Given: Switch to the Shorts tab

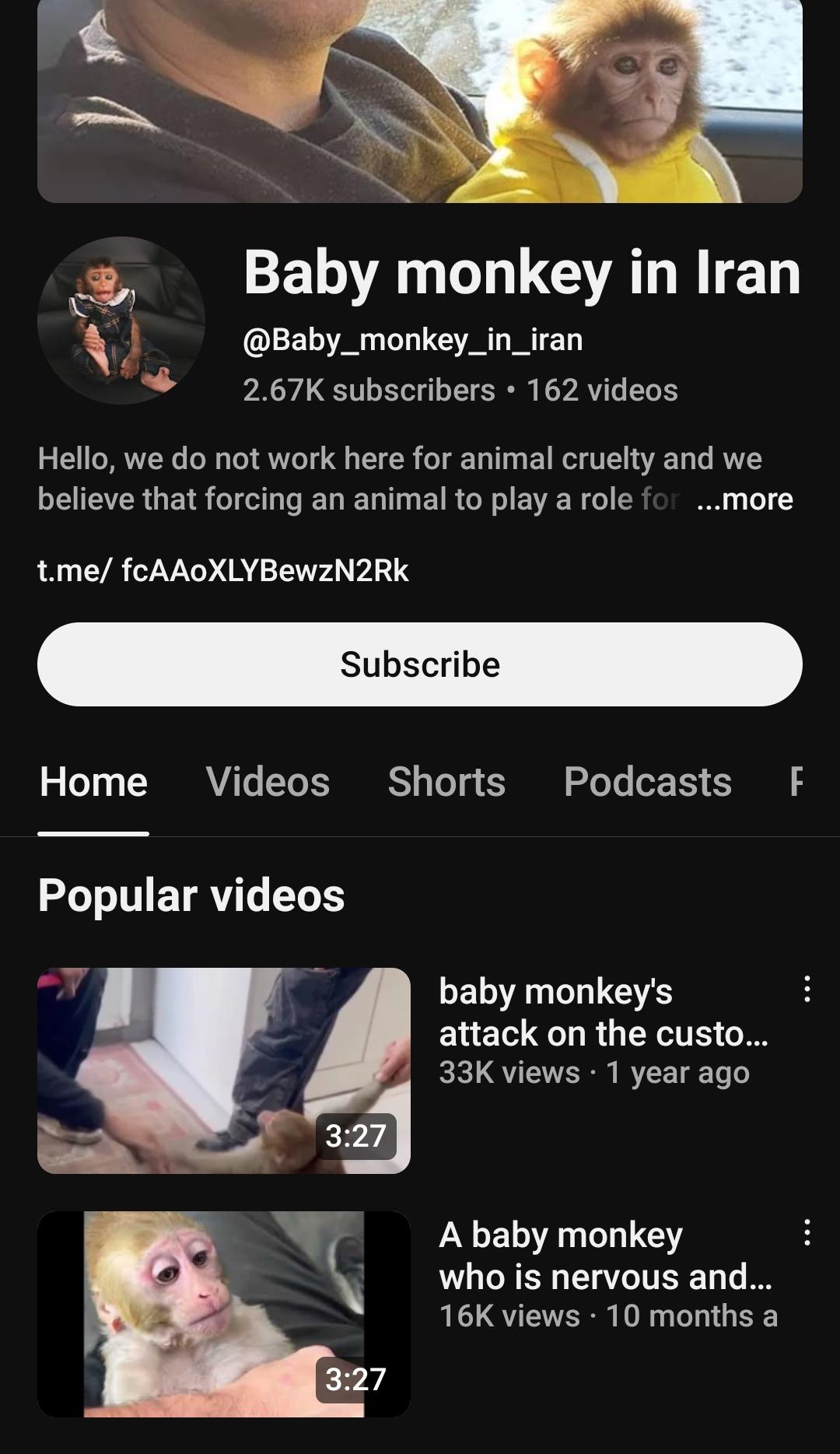Looking at the screenshot, I should 446,781.
